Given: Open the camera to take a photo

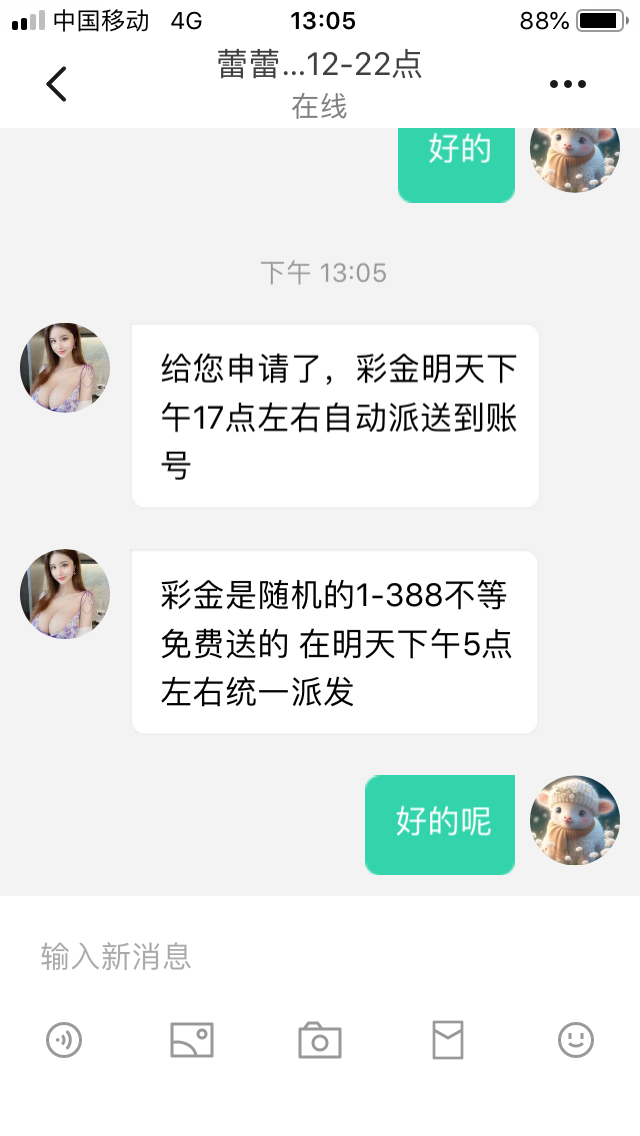Looking at the screenshot, I should 320,1041.
